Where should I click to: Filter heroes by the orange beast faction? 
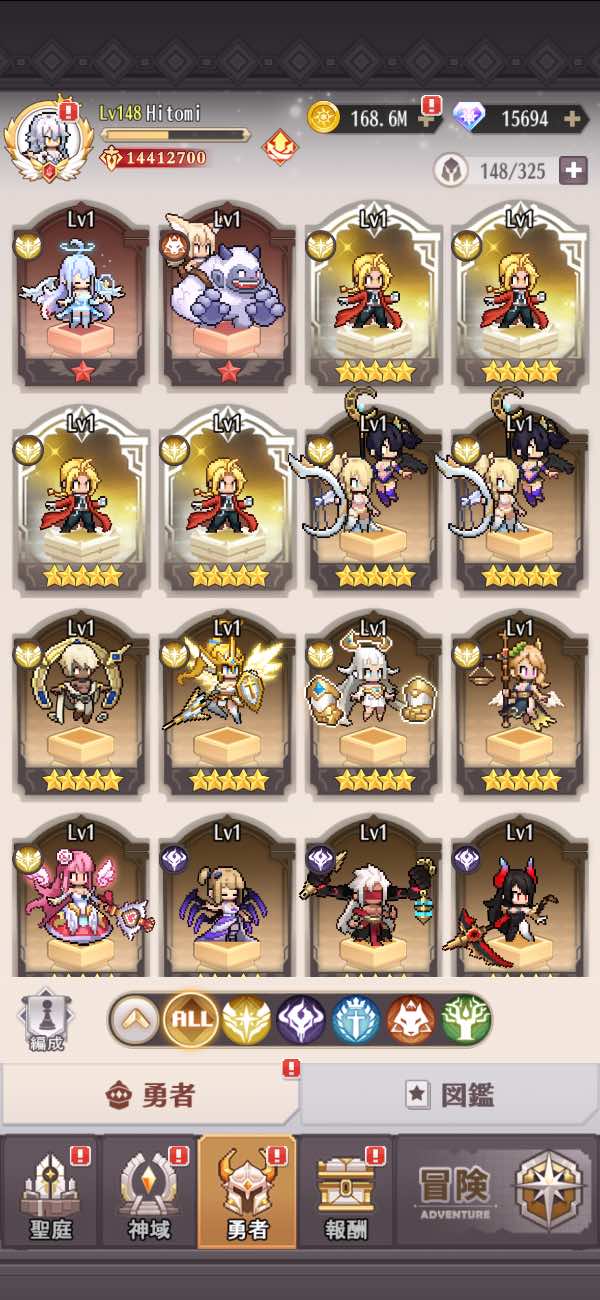pyautogui.click(x=411, y=1020)
